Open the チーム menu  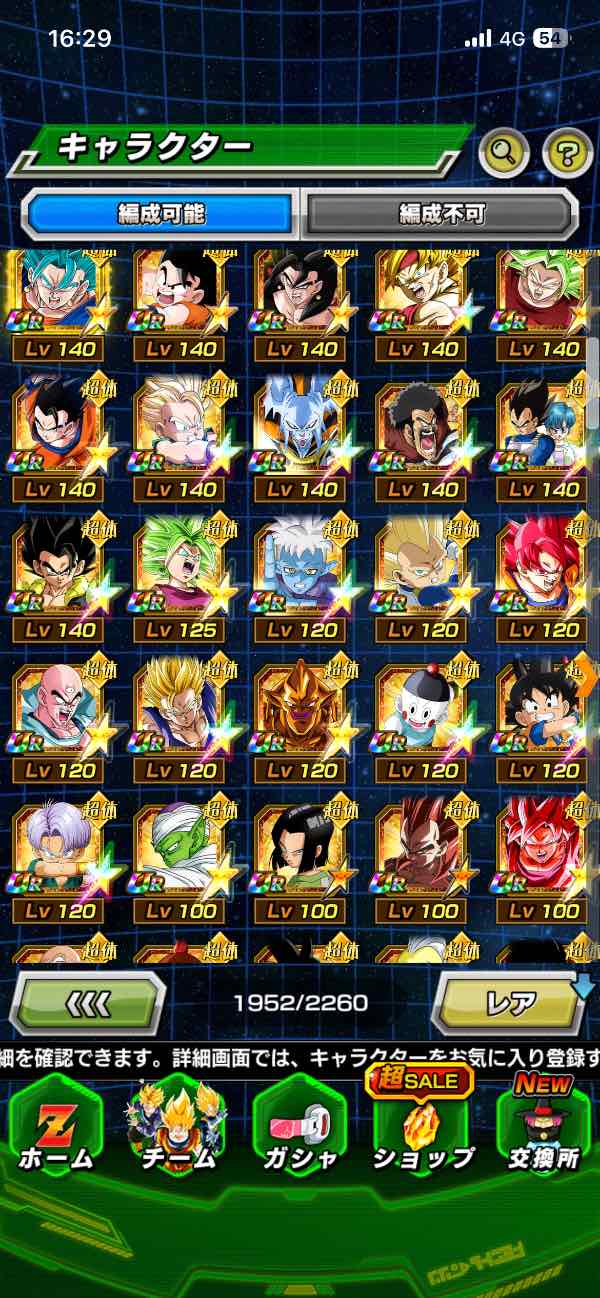coord(177,1129)
